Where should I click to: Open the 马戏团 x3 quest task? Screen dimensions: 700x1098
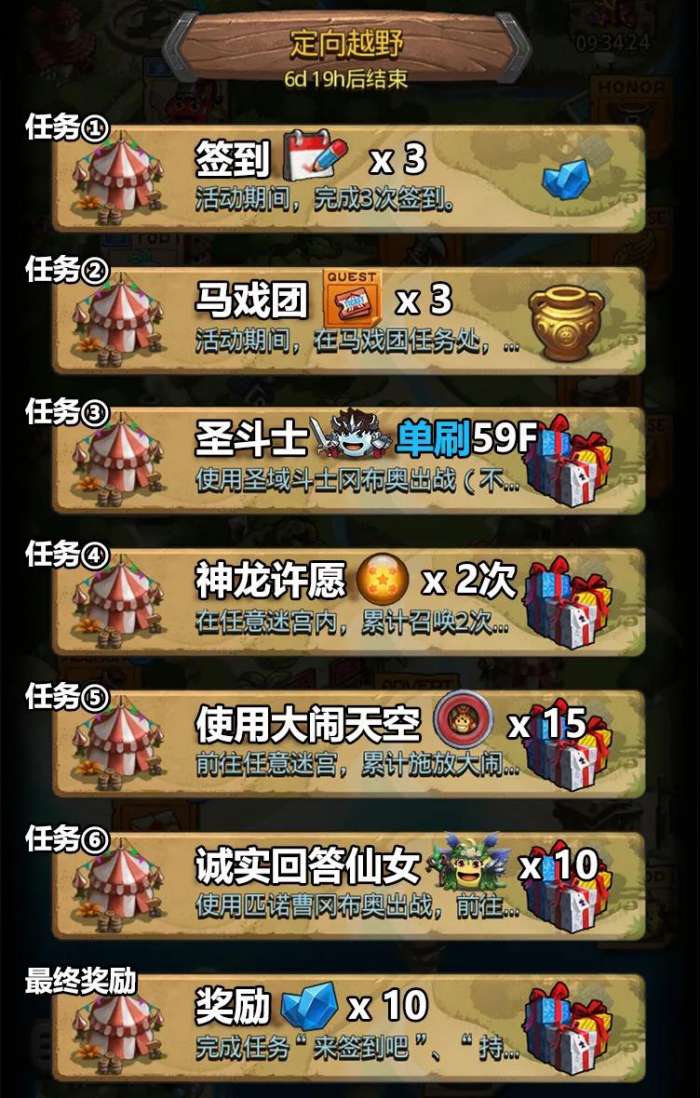pyautogui.click(x=350, y=318)
